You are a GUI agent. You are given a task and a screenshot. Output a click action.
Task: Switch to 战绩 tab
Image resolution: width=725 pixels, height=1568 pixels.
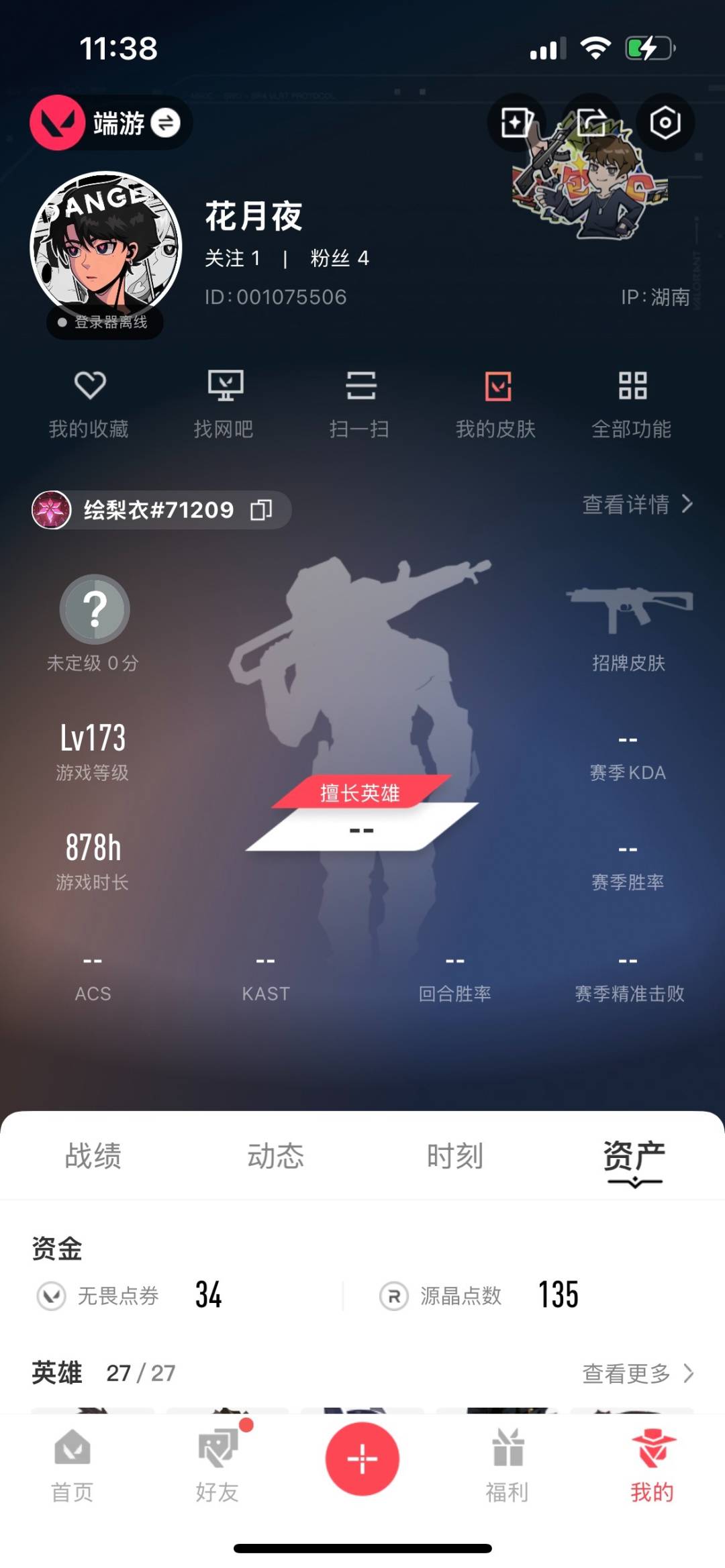point(93,1155)
